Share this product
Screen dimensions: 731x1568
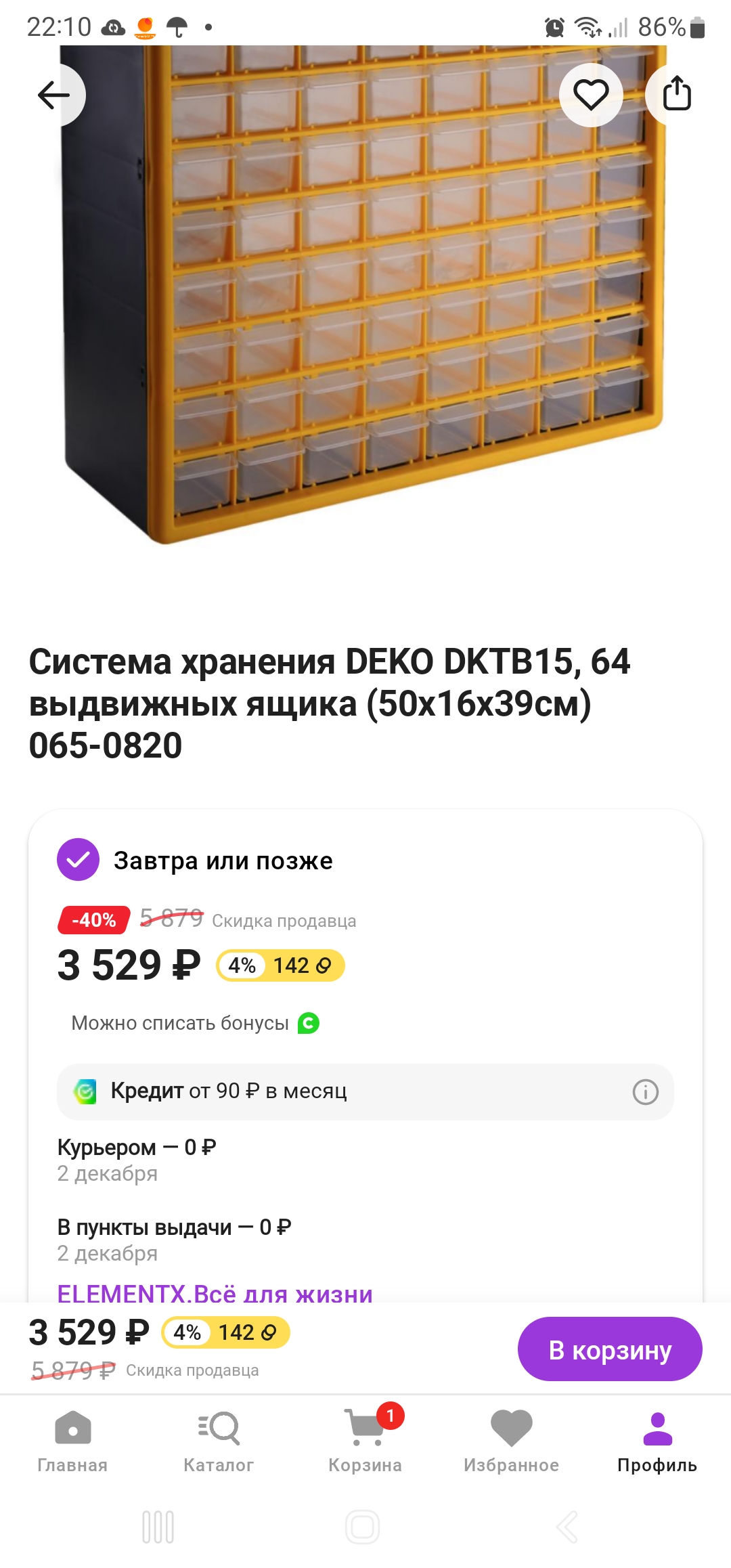click(676, 93)
